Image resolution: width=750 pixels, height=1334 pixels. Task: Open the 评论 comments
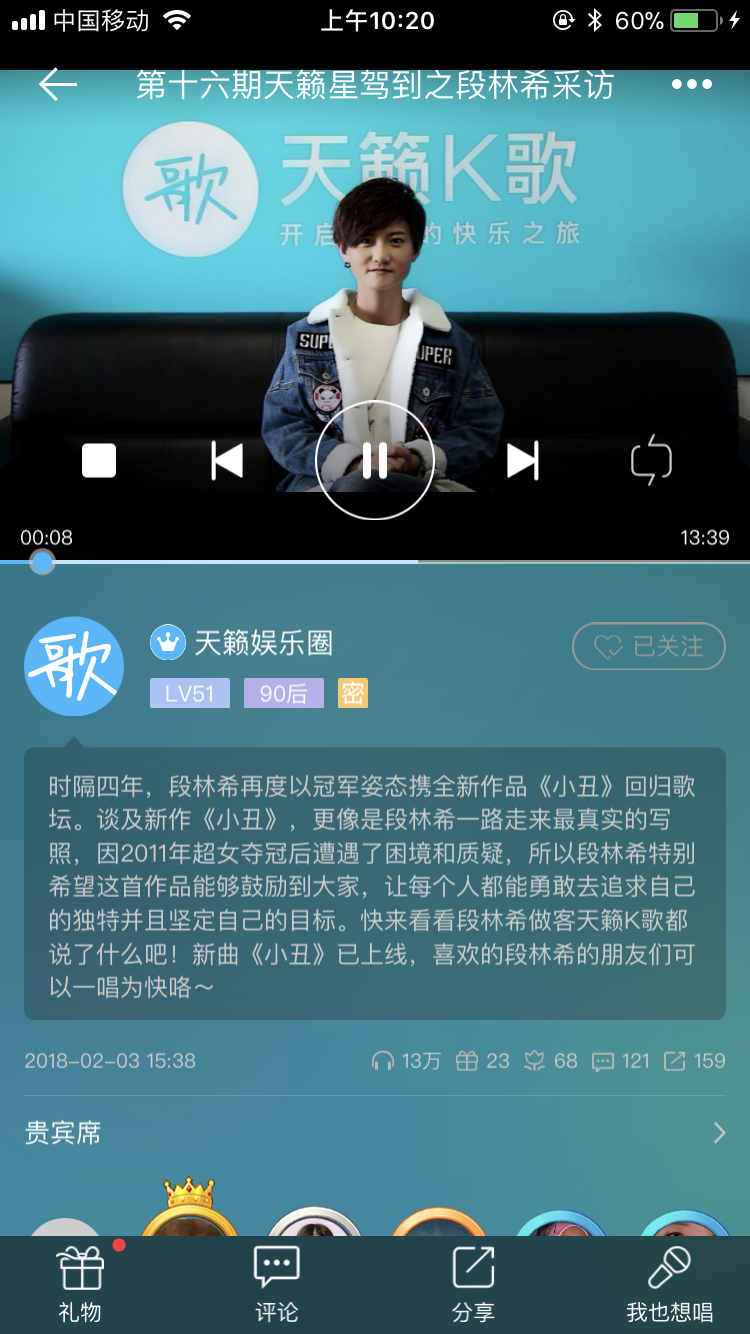click(x=277, y=1285)
